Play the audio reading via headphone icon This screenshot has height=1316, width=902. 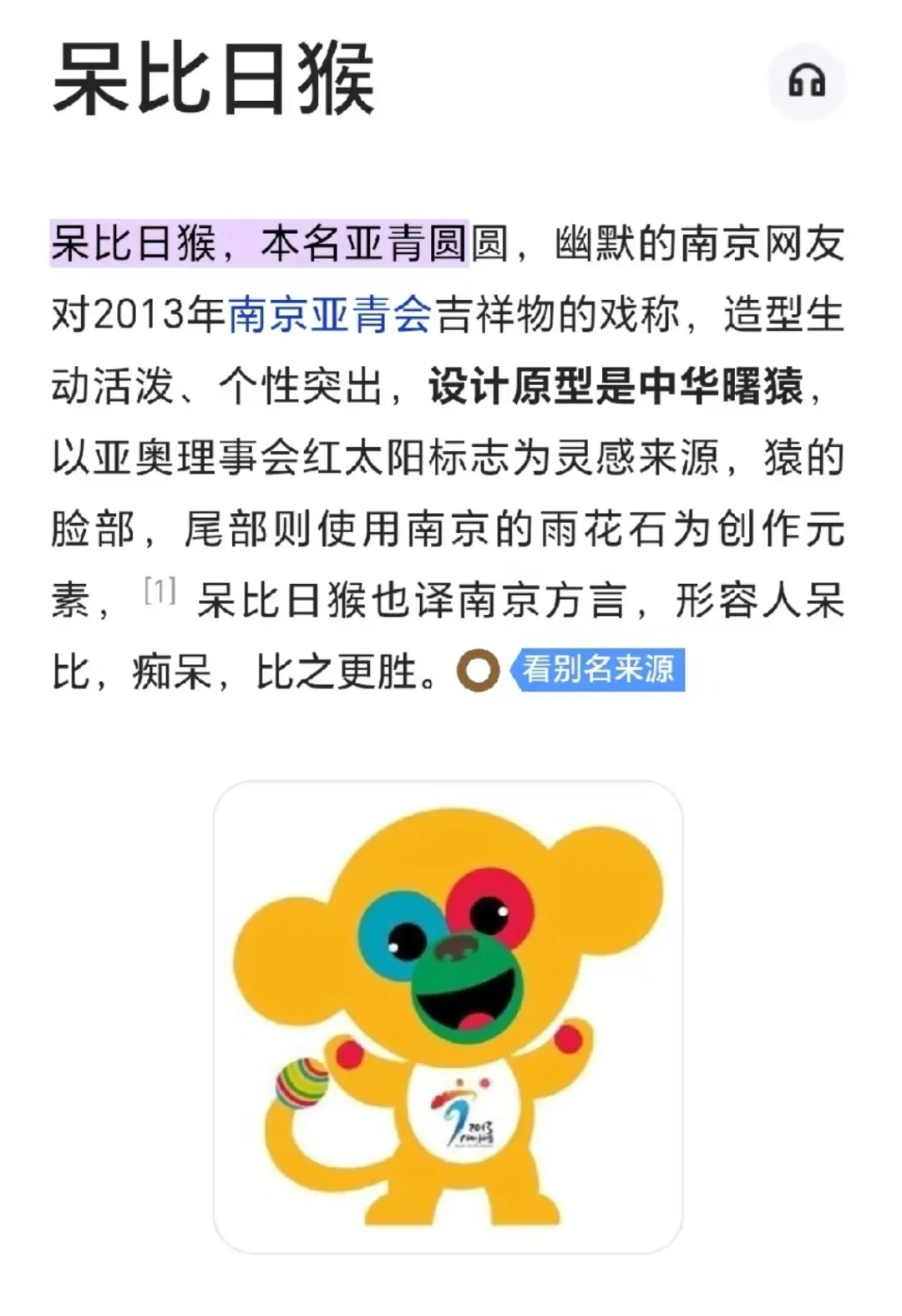coord(806,82)
